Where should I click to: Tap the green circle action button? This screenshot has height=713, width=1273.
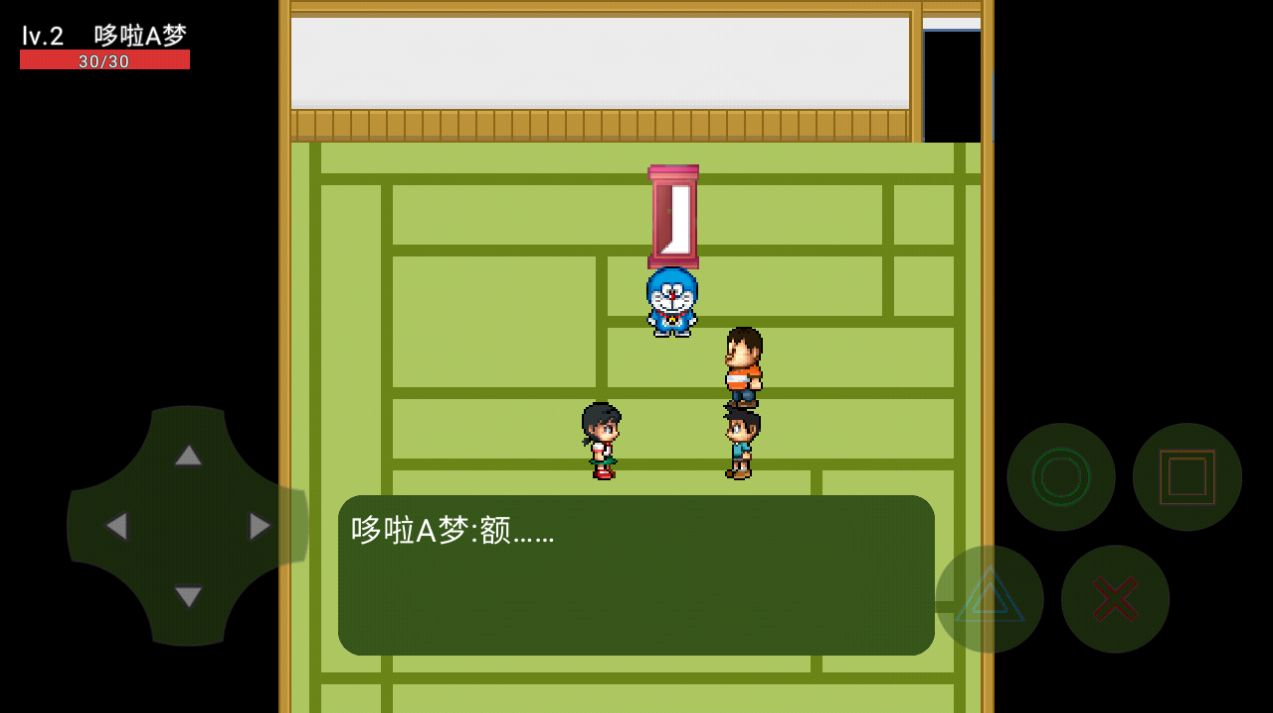click(1060, 477)
